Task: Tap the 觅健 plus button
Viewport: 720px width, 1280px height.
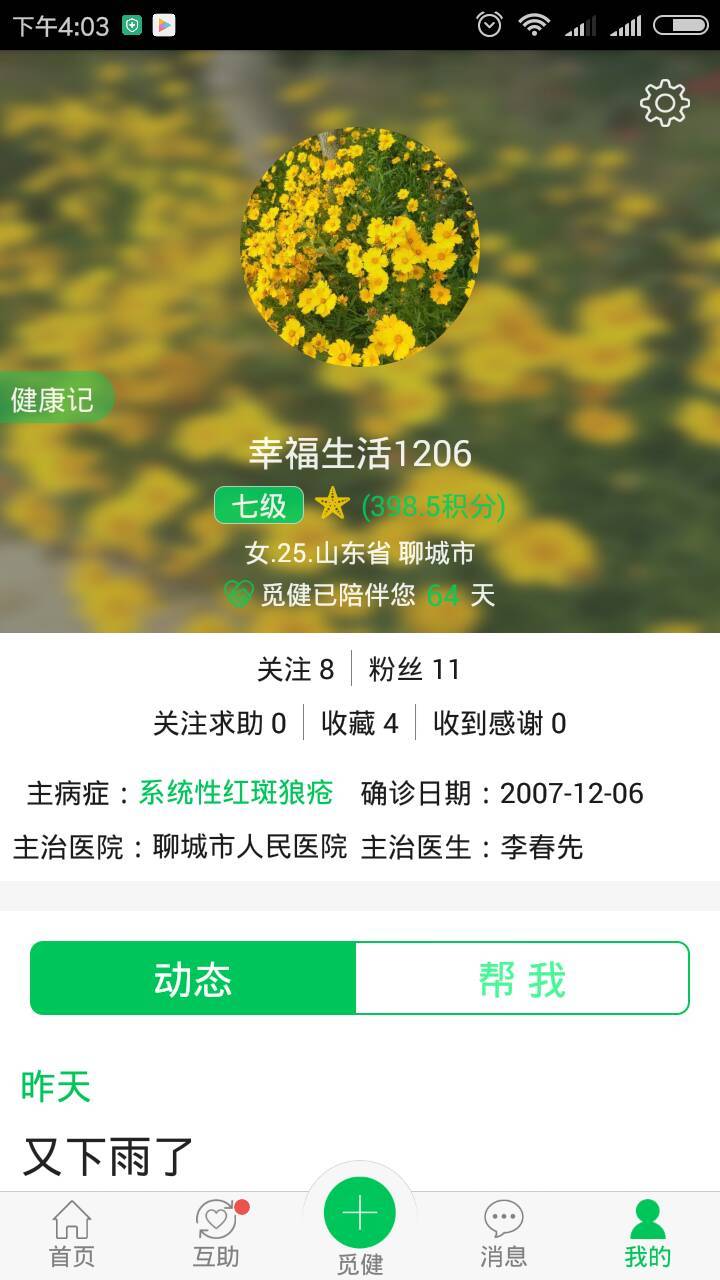Action: click(360, 1213)
